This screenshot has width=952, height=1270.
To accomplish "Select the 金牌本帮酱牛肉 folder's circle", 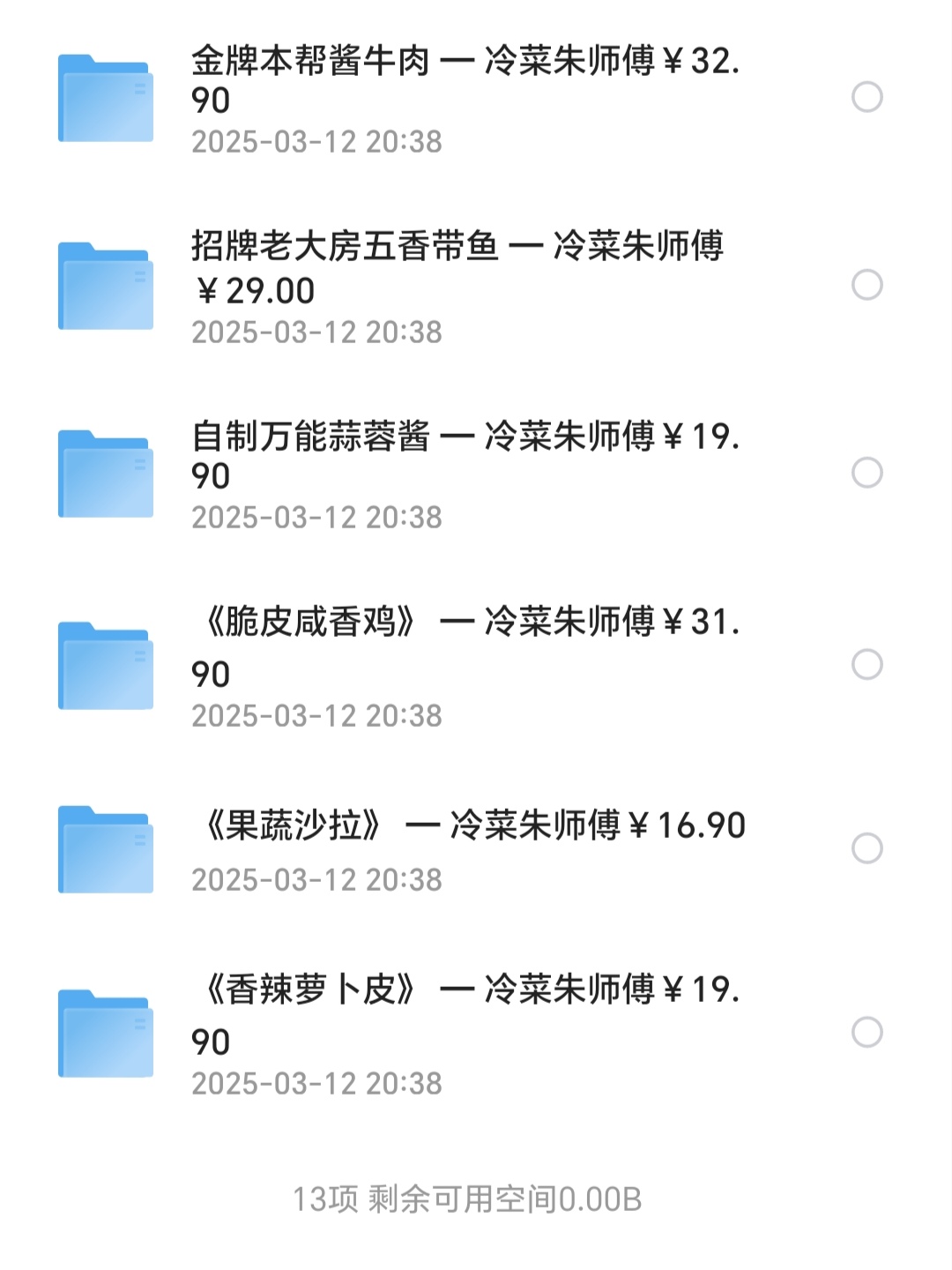I will tap(866, 97).
